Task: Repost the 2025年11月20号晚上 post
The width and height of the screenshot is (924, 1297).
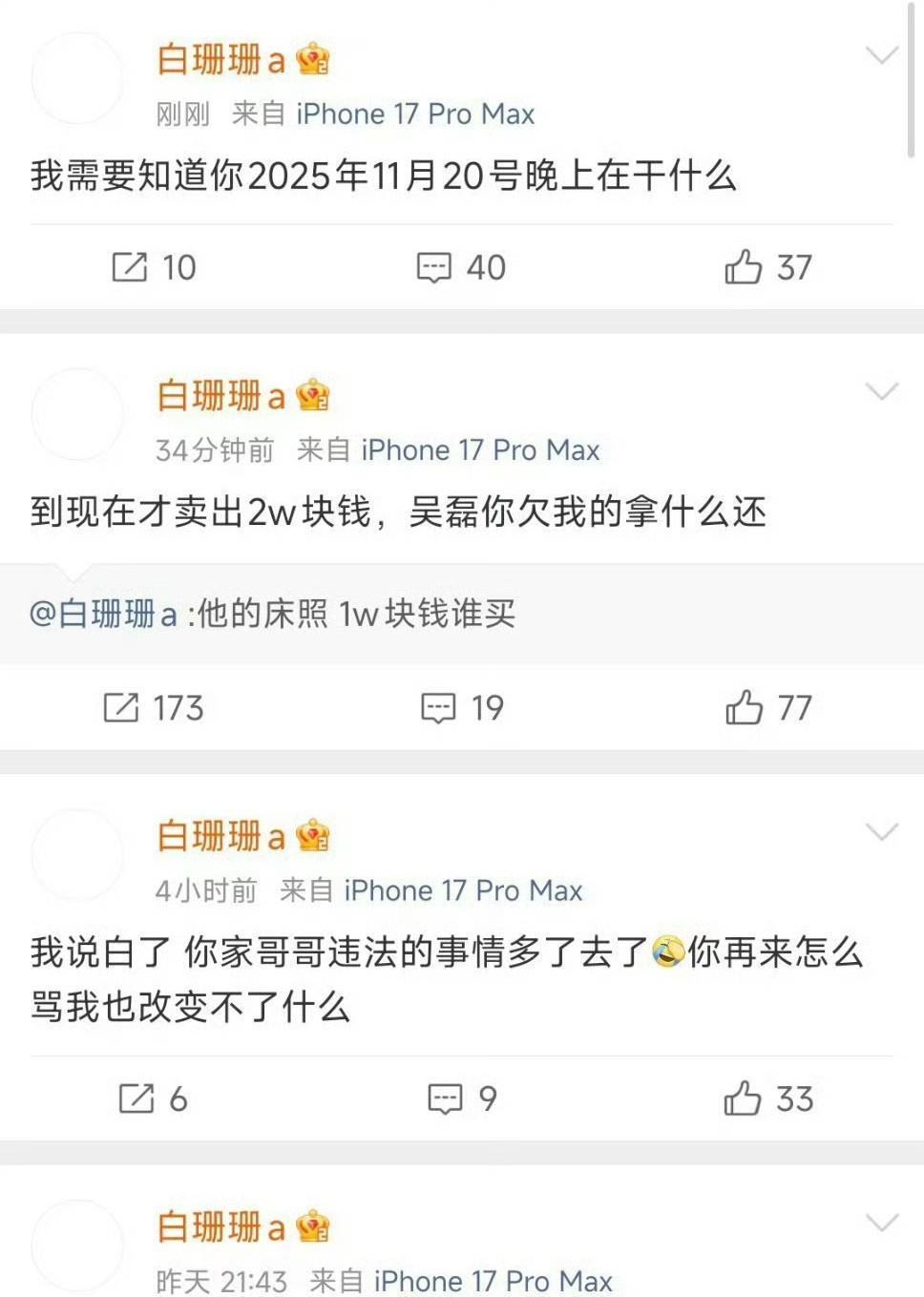Action: pyautogui.click(x=154, y=267)
